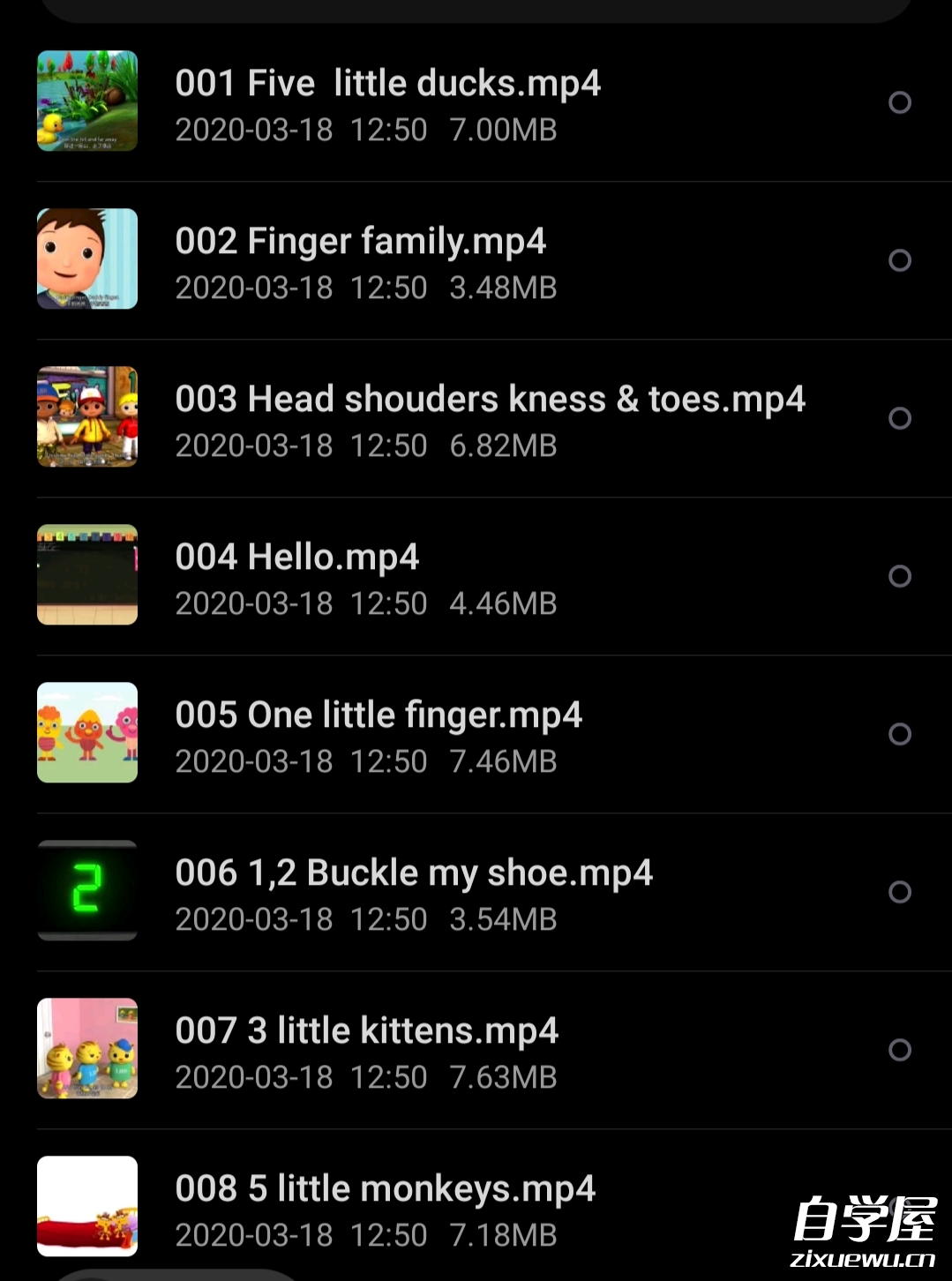
Task: Select the 002 Finger family radio button
Action: [899, 260]
